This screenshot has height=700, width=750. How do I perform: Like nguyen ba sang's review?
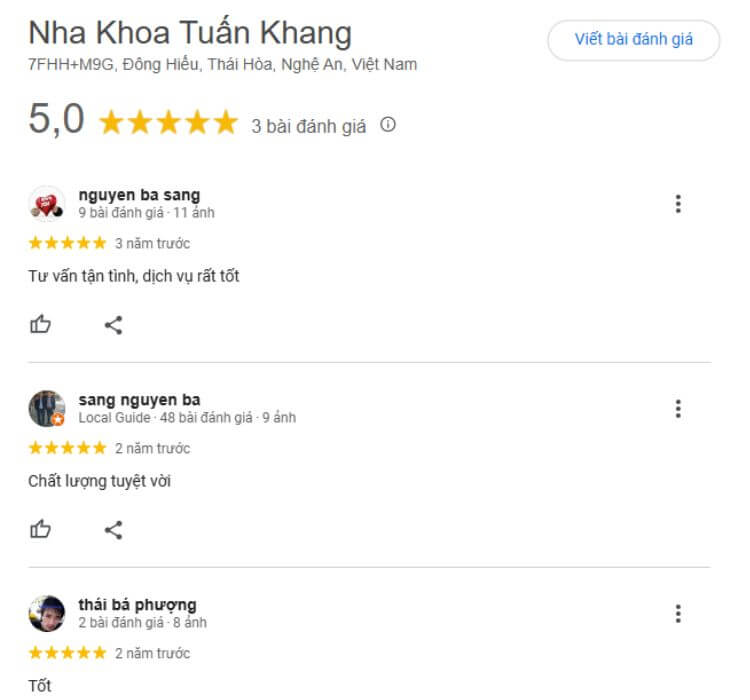[x=40, y=324]
